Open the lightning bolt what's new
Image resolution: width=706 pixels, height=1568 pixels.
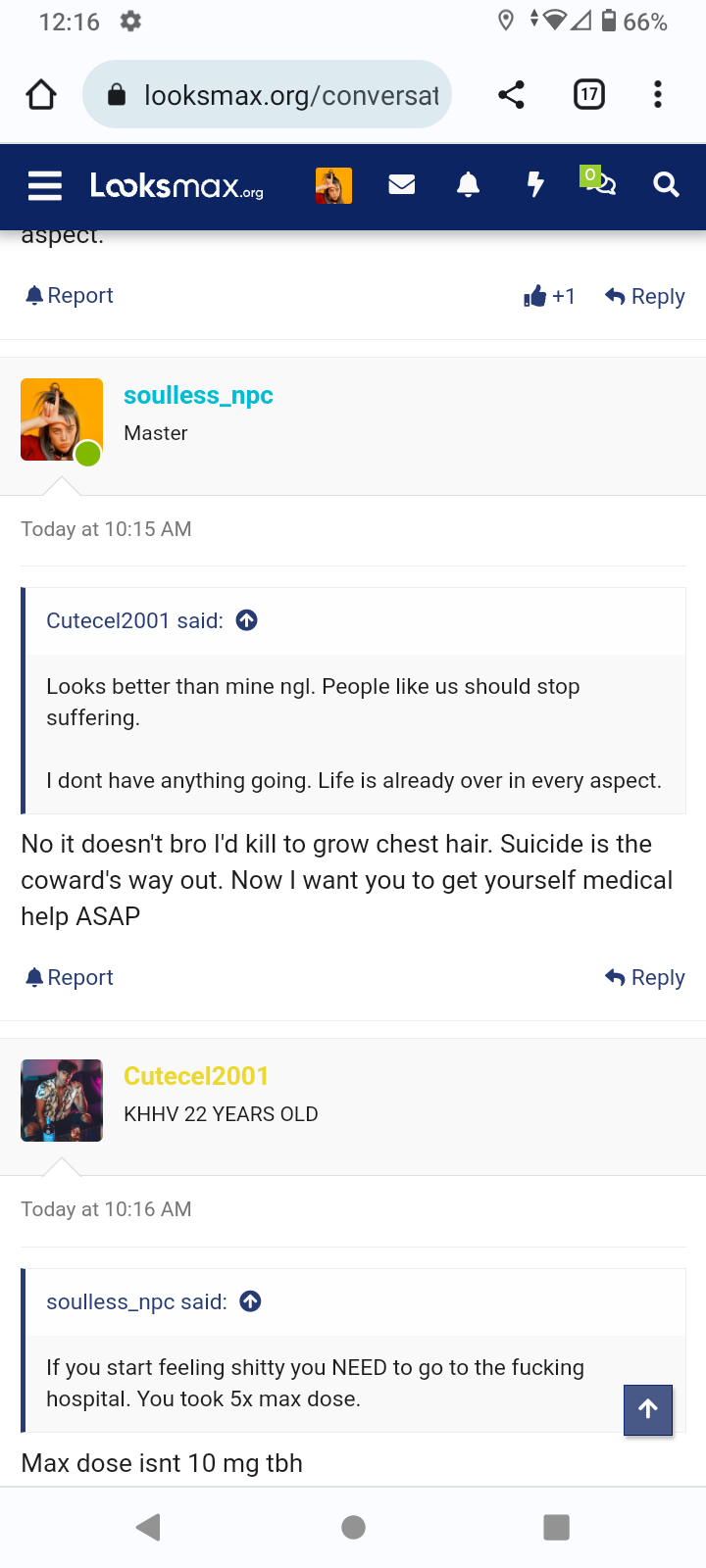pos(535,185)
